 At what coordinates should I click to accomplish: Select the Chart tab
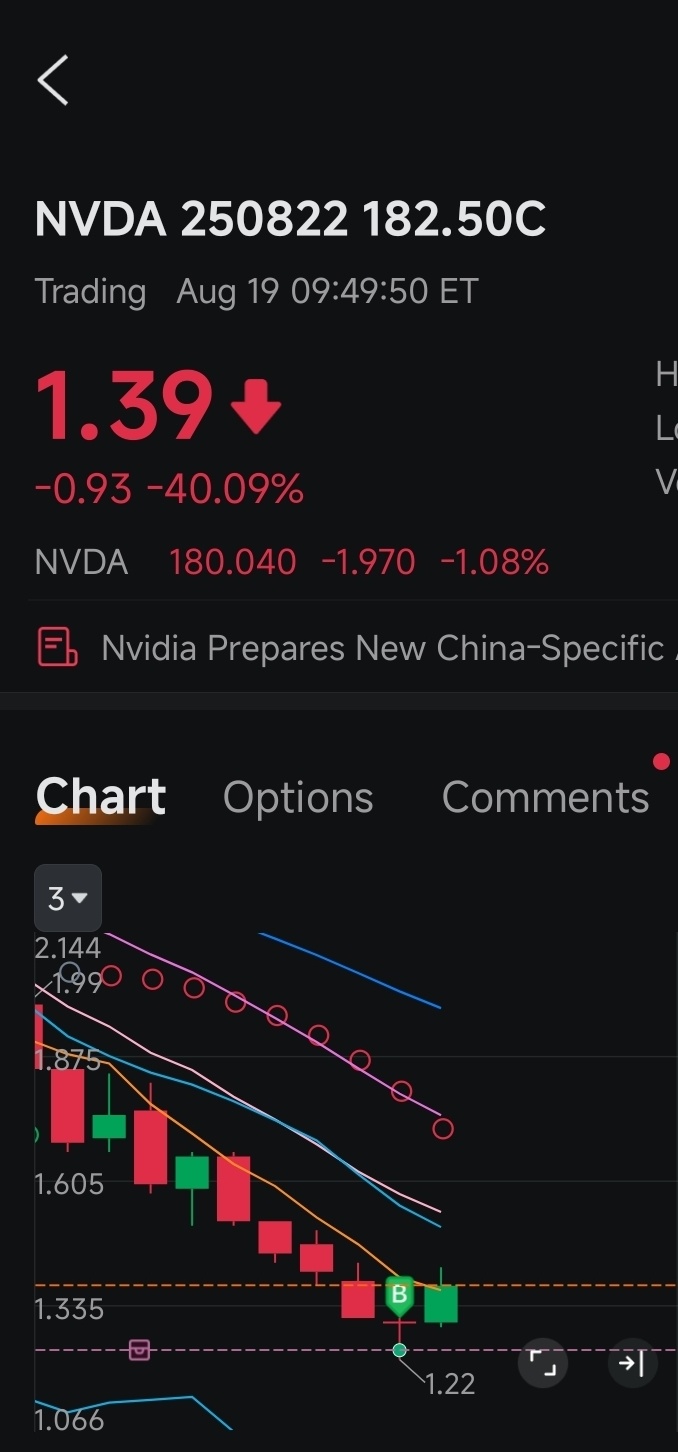(100, 797)
